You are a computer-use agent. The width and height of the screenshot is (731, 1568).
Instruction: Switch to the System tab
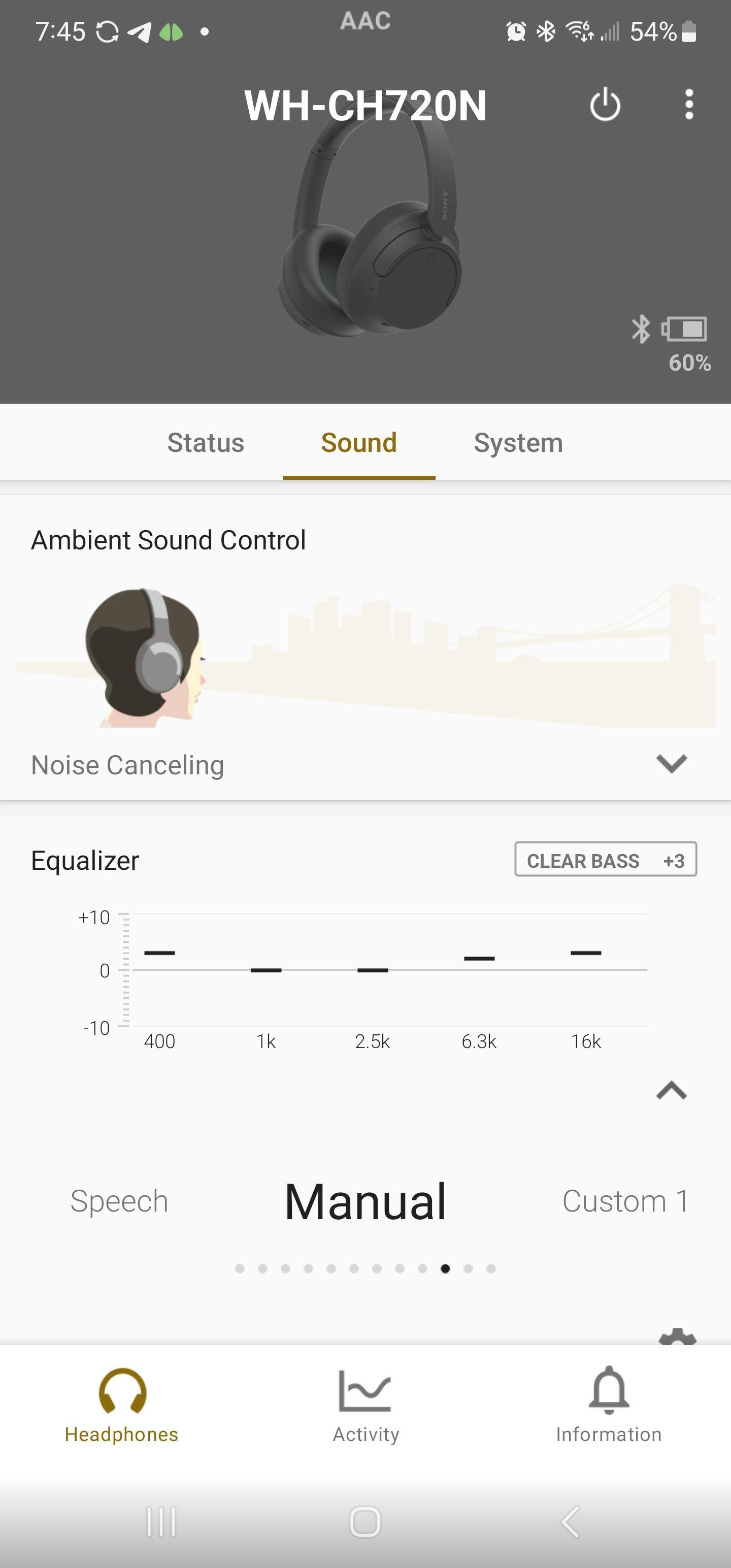[518, 442]
